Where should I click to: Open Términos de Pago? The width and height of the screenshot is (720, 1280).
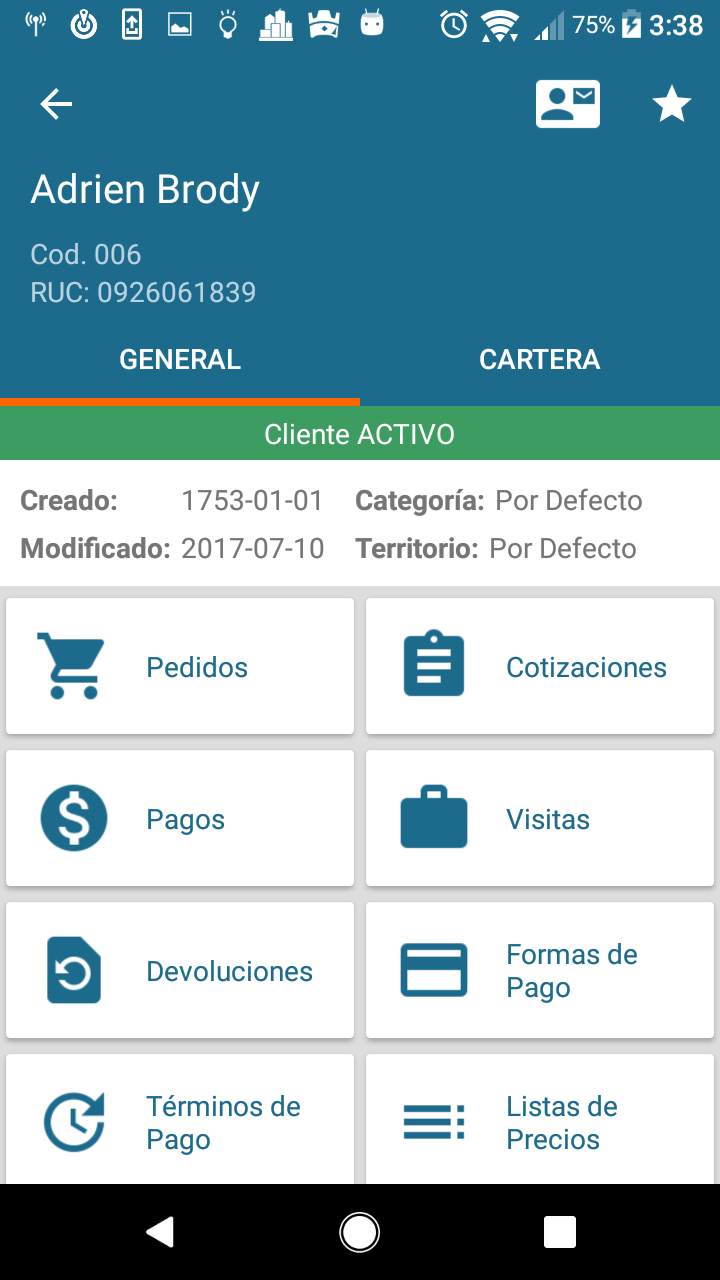[180, 1121]
